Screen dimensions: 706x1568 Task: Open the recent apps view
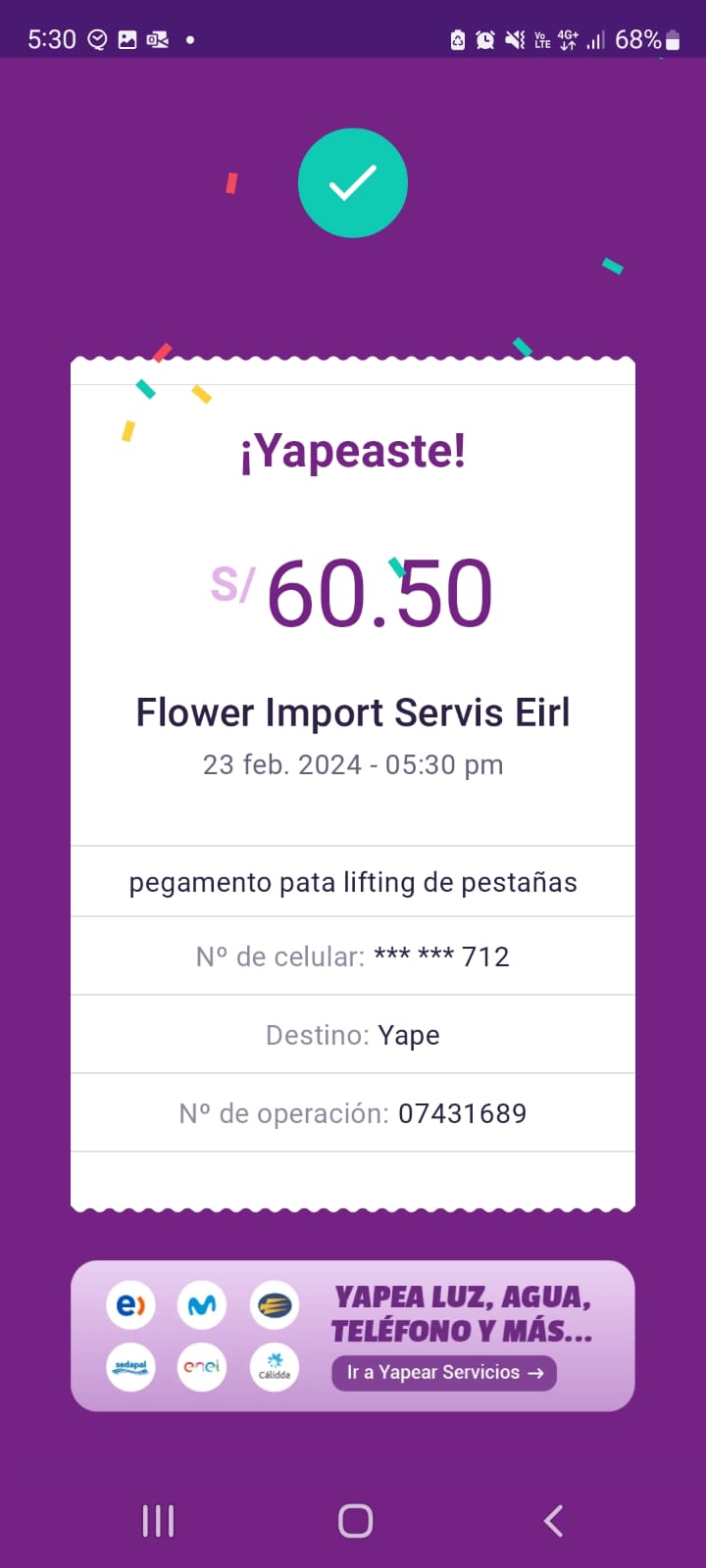158,1521
